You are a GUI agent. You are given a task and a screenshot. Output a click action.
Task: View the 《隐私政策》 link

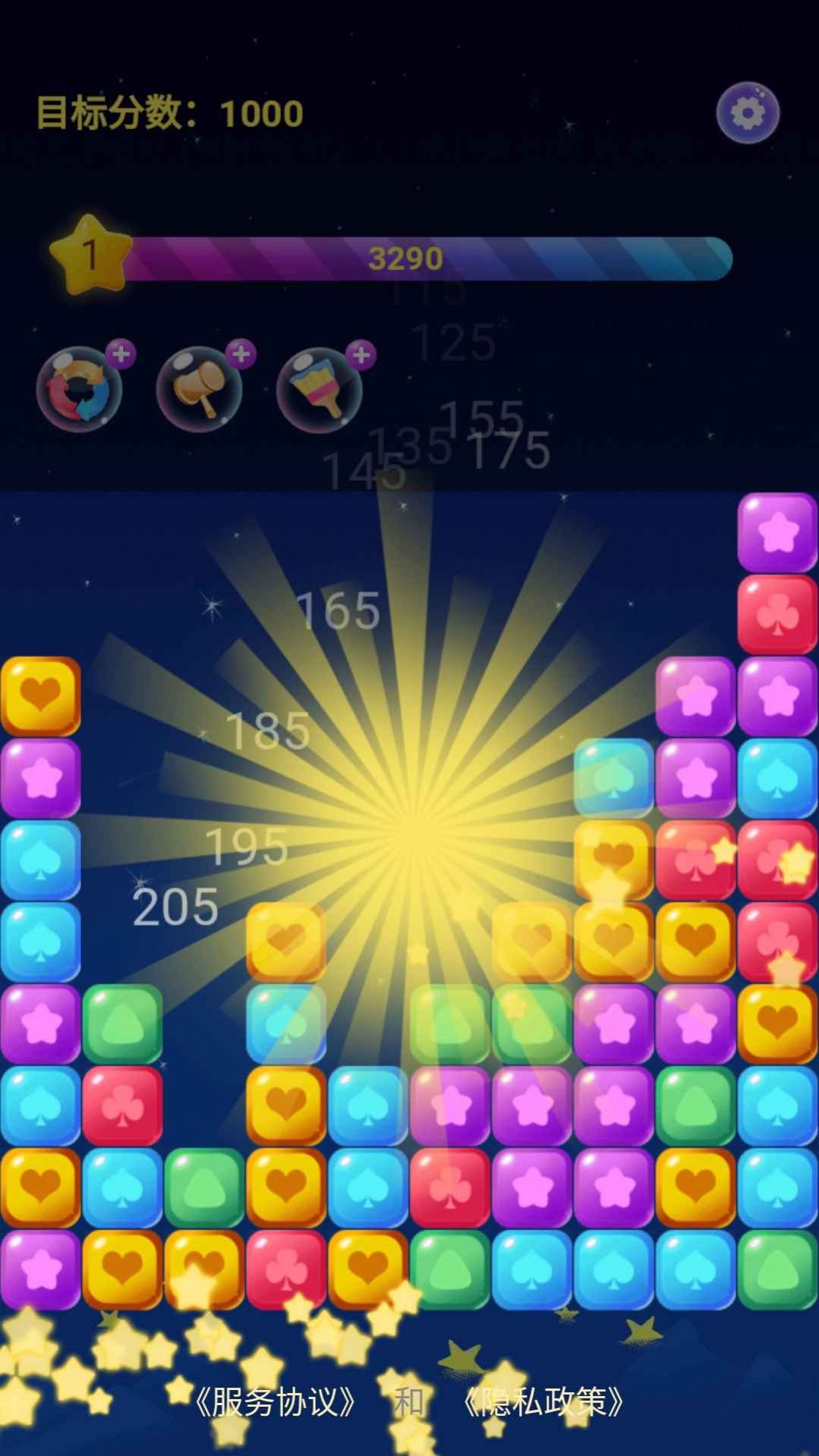(x=543, y=1402)
